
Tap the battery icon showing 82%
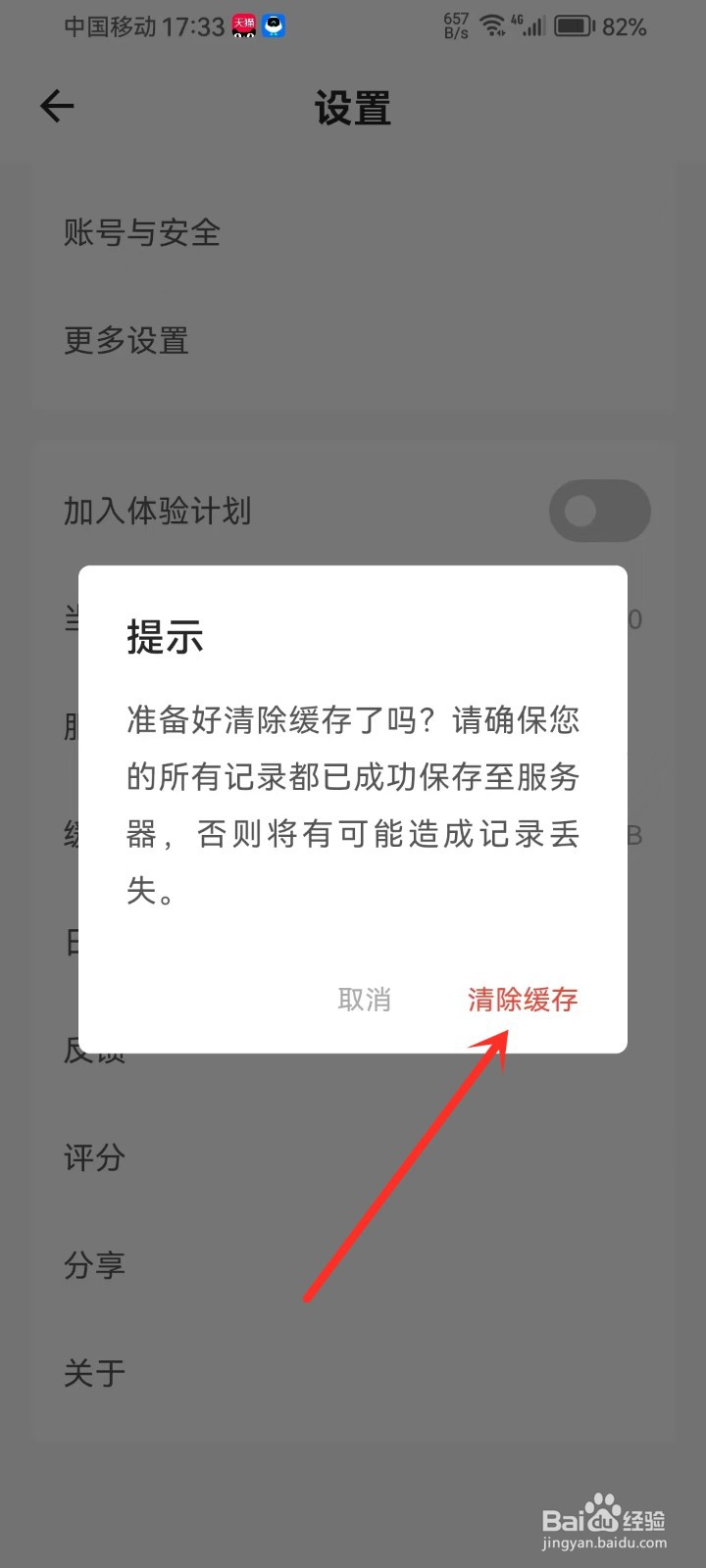tap(574, 26)
